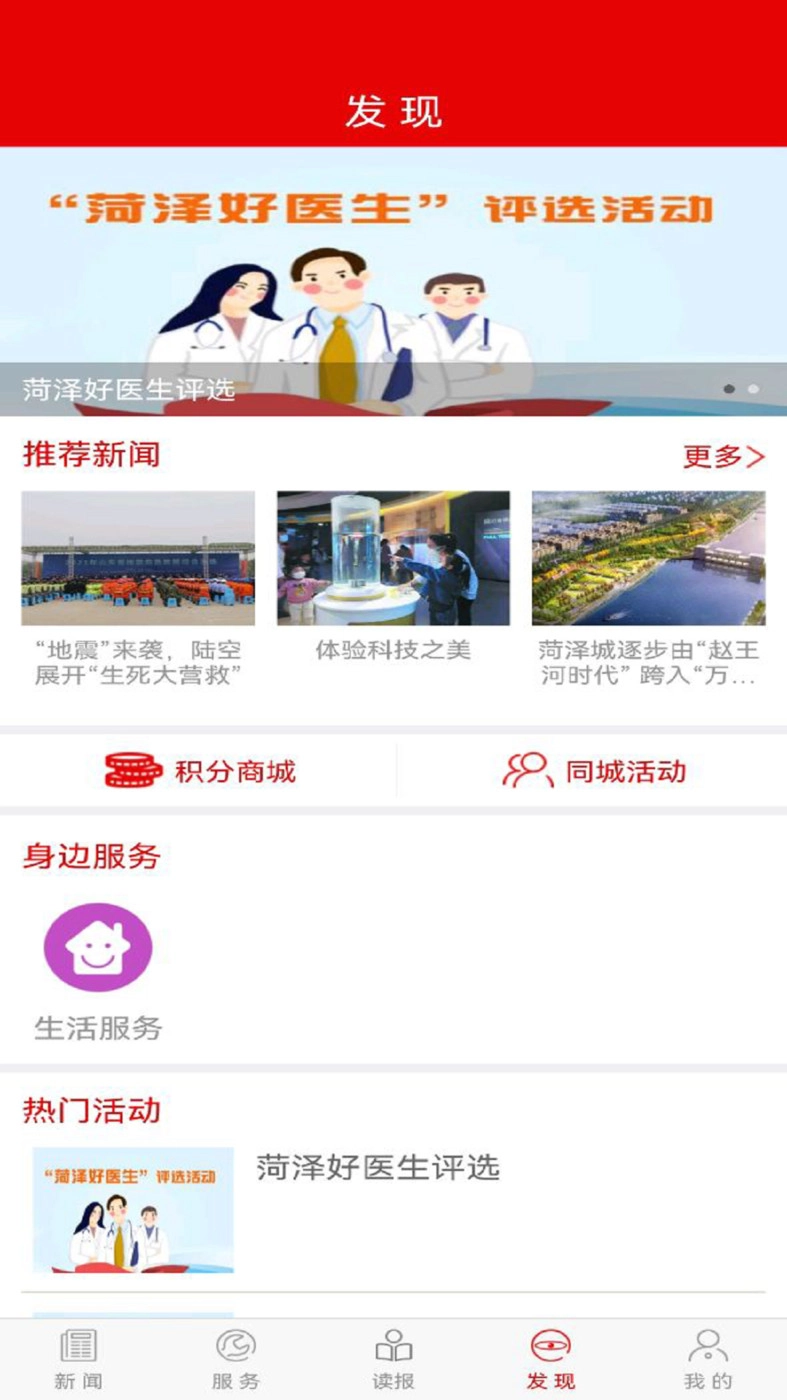Open the 菏泽好医生评选 banner caption link
The width and height of the screenshot is (787, 1400).
pos(128,392)
